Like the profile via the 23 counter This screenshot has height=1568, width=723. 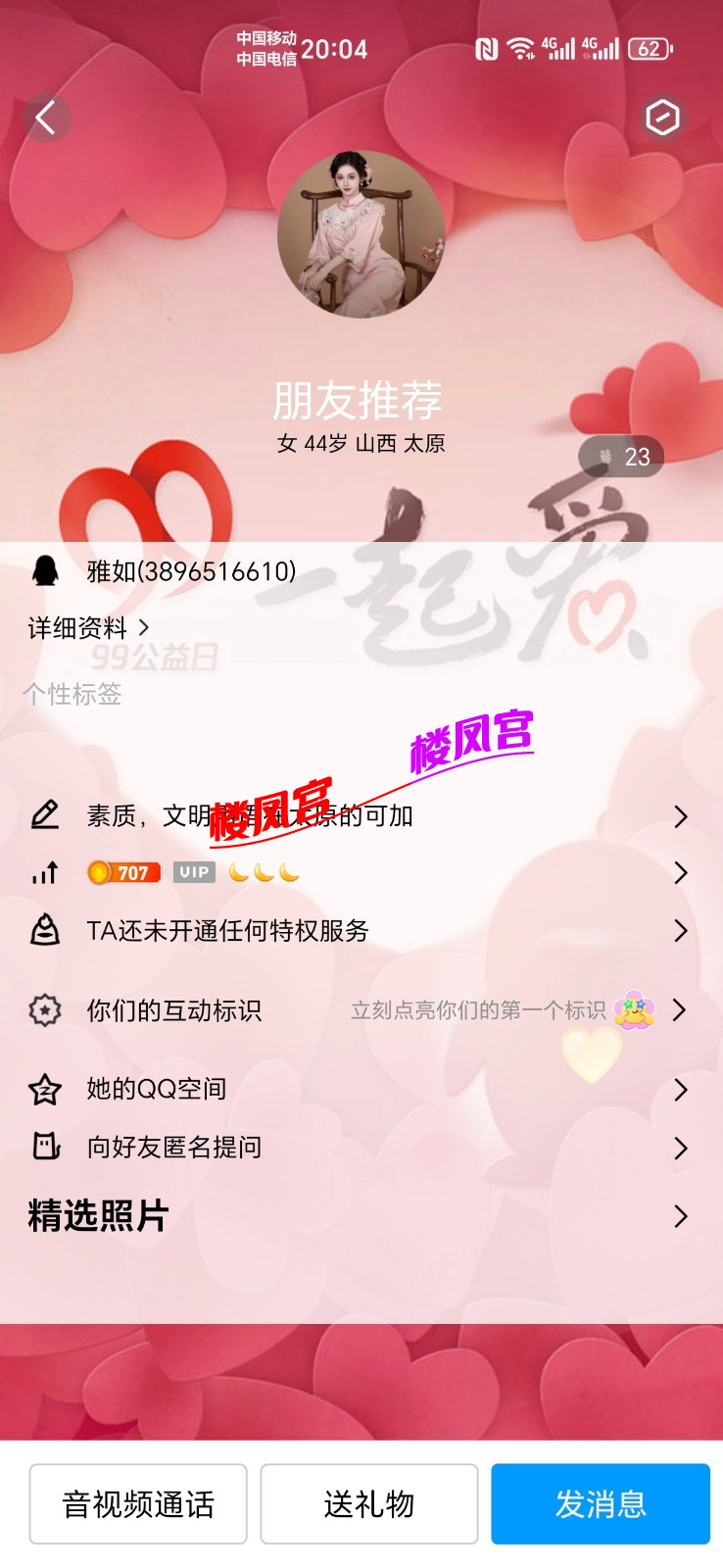[622, 457]
